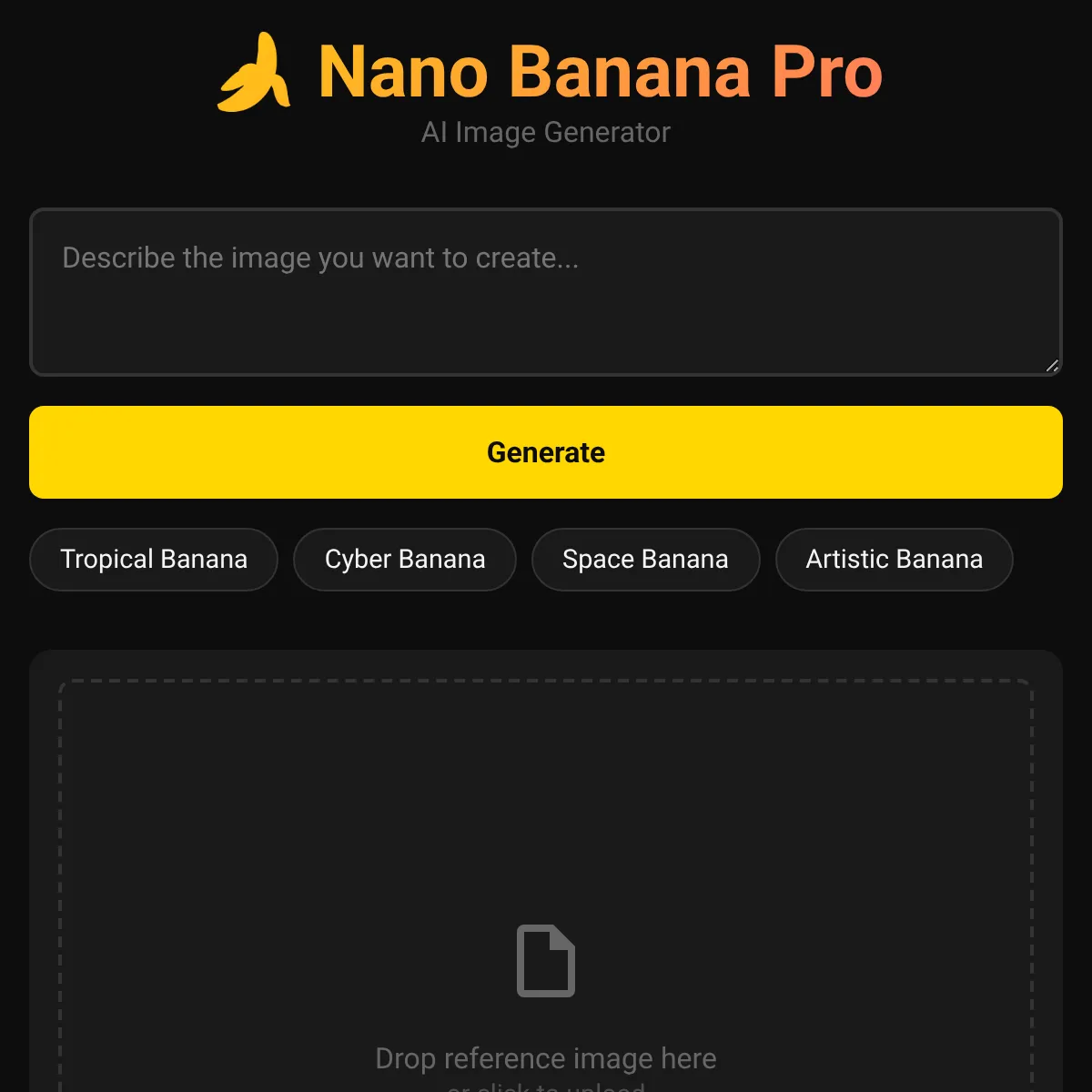This screenshot has height=1092, width=1092.
Task: Select the Tropical Banana preset chip
Action: tap(154, 560)
